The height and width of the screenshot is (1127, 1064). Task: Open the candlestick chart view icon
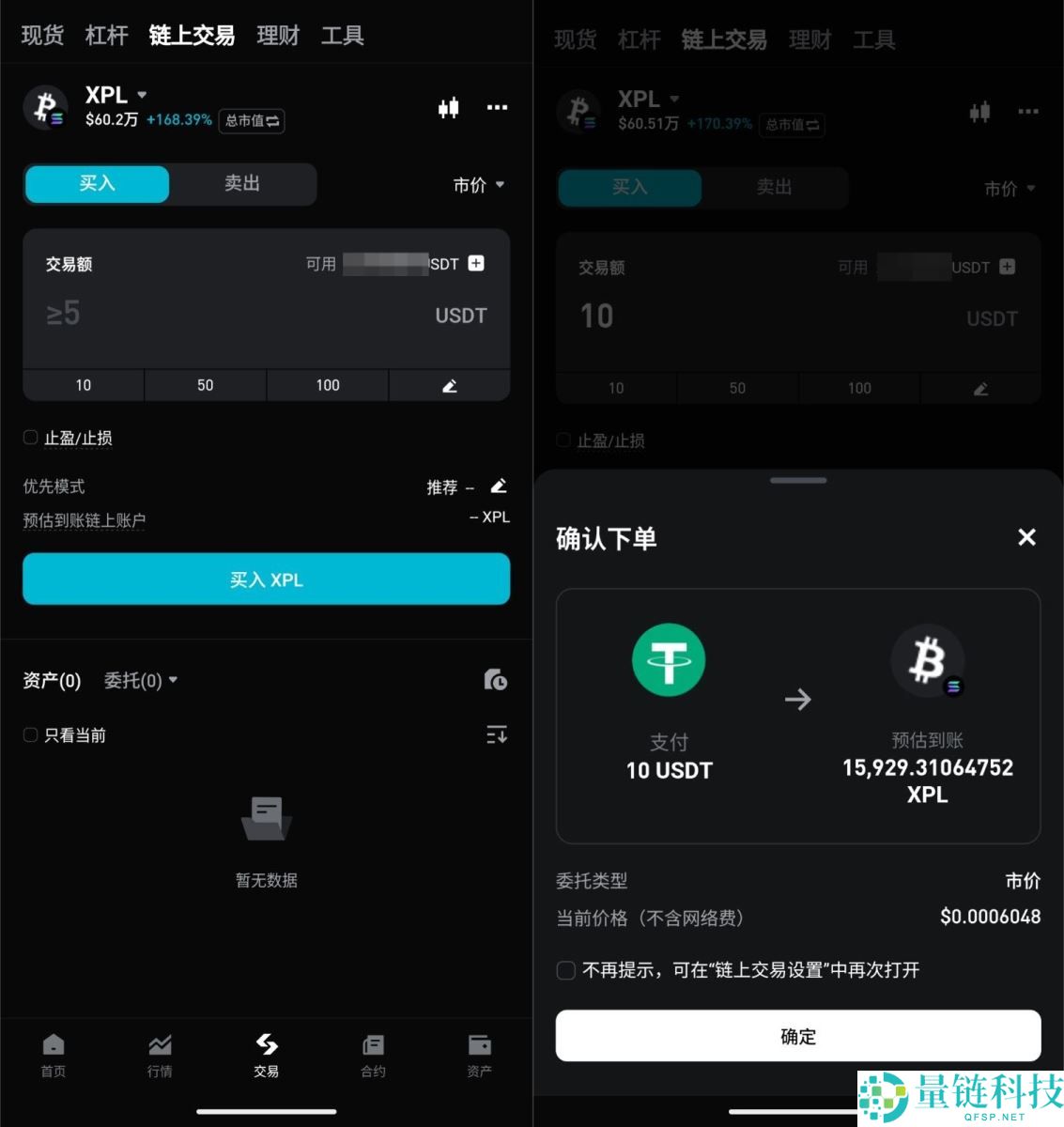(x=449, y=107)
